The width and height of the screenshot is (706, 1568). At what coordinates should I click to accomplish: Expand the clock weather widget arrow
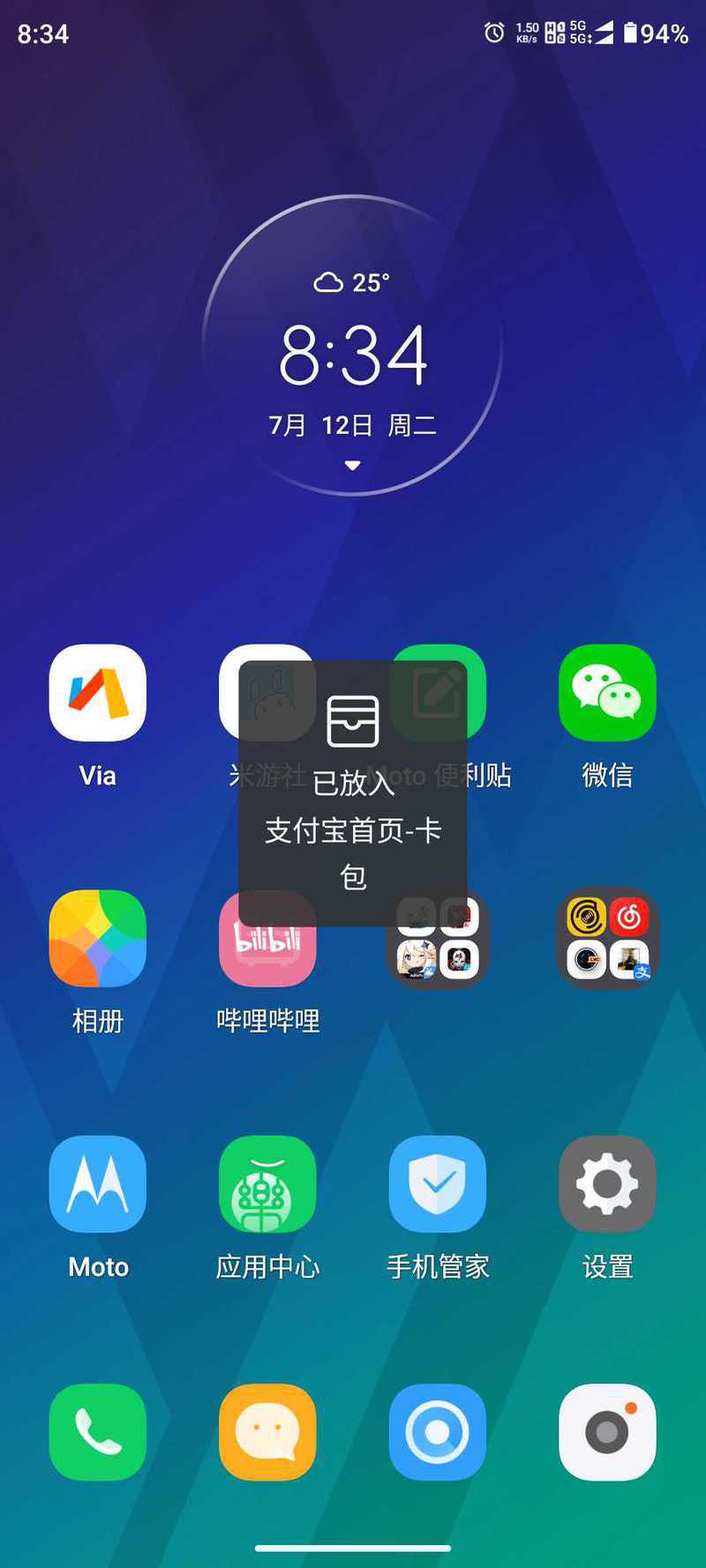coord(352,465)
